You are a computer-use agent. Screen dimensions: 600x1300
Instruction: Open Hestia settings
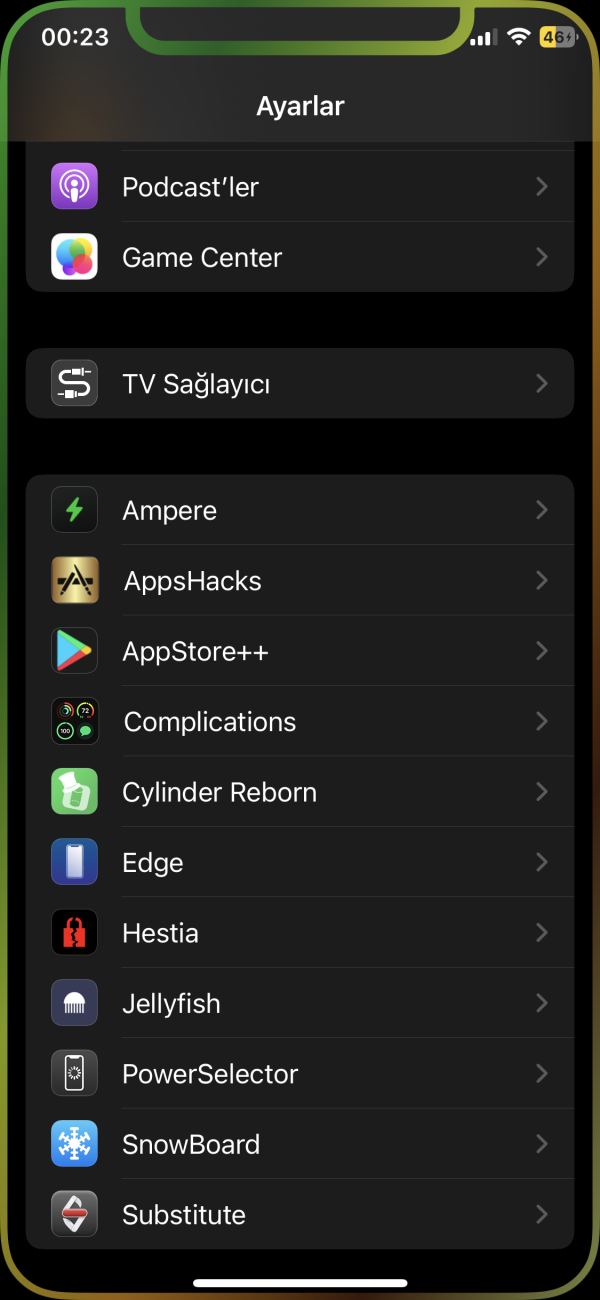pos(300,933)
